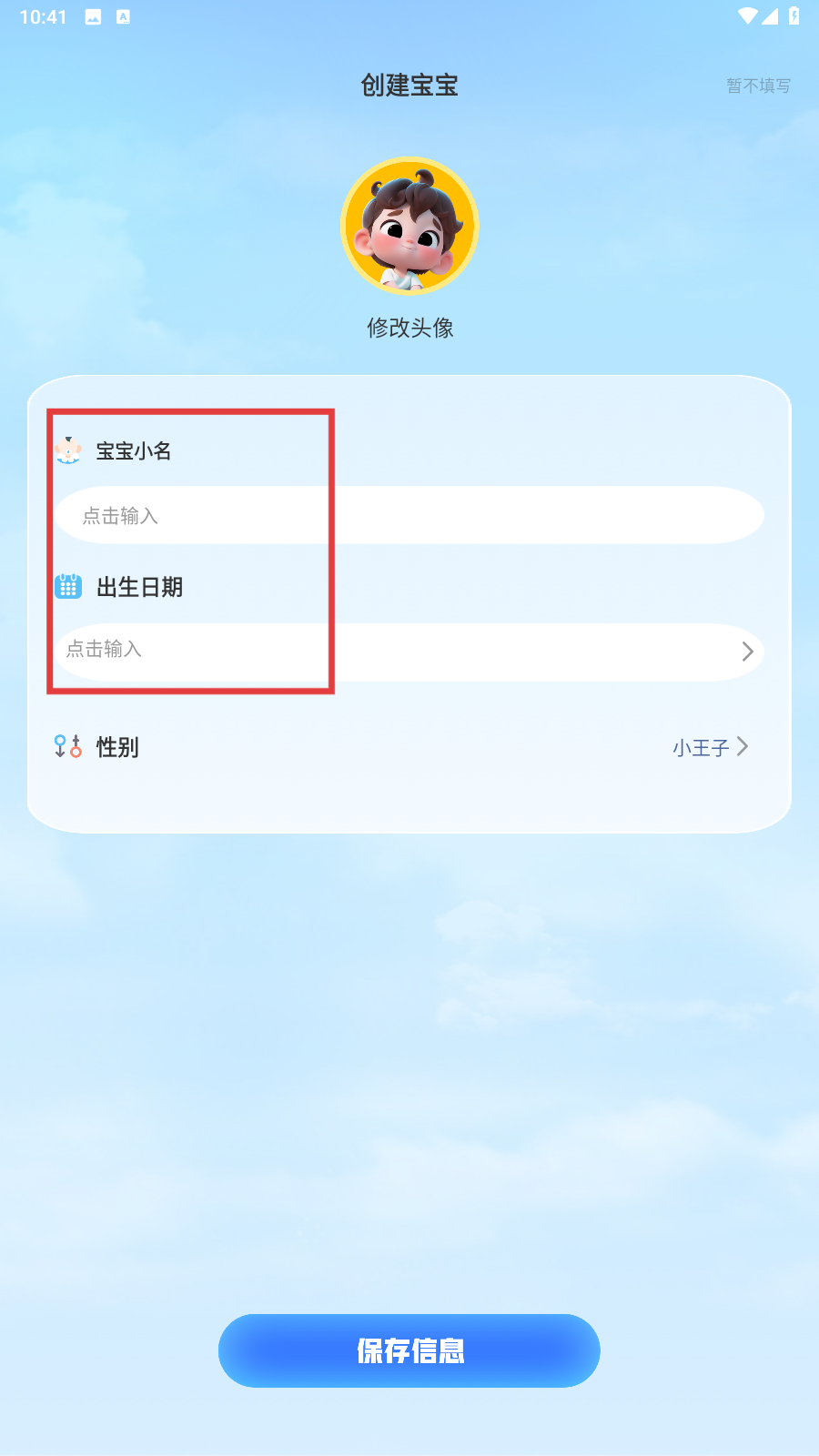
Task: Change the baby avatar picture
Action: pyautogui.click(x=409, y=227)
